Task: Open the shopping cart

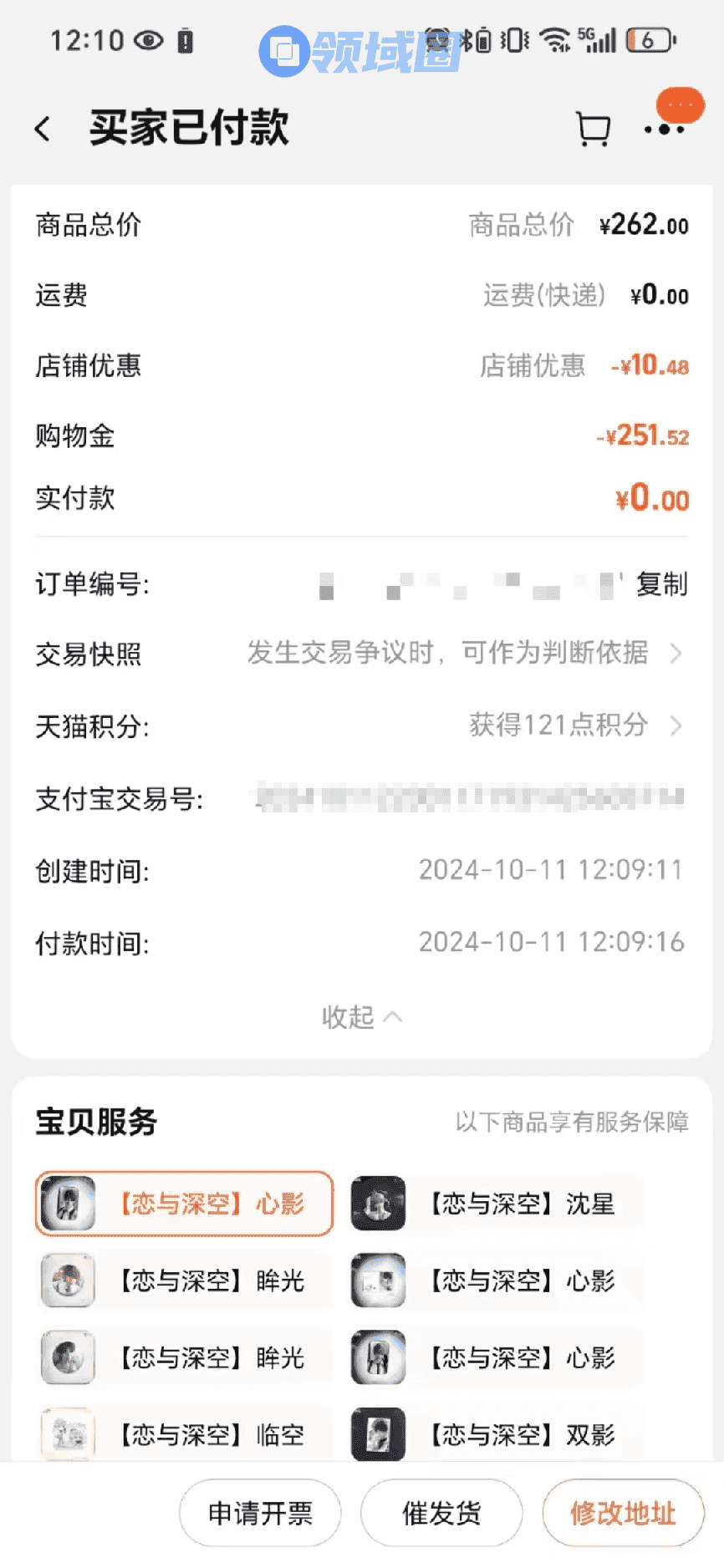Action: pyautogui.click(x=594, y=130)
